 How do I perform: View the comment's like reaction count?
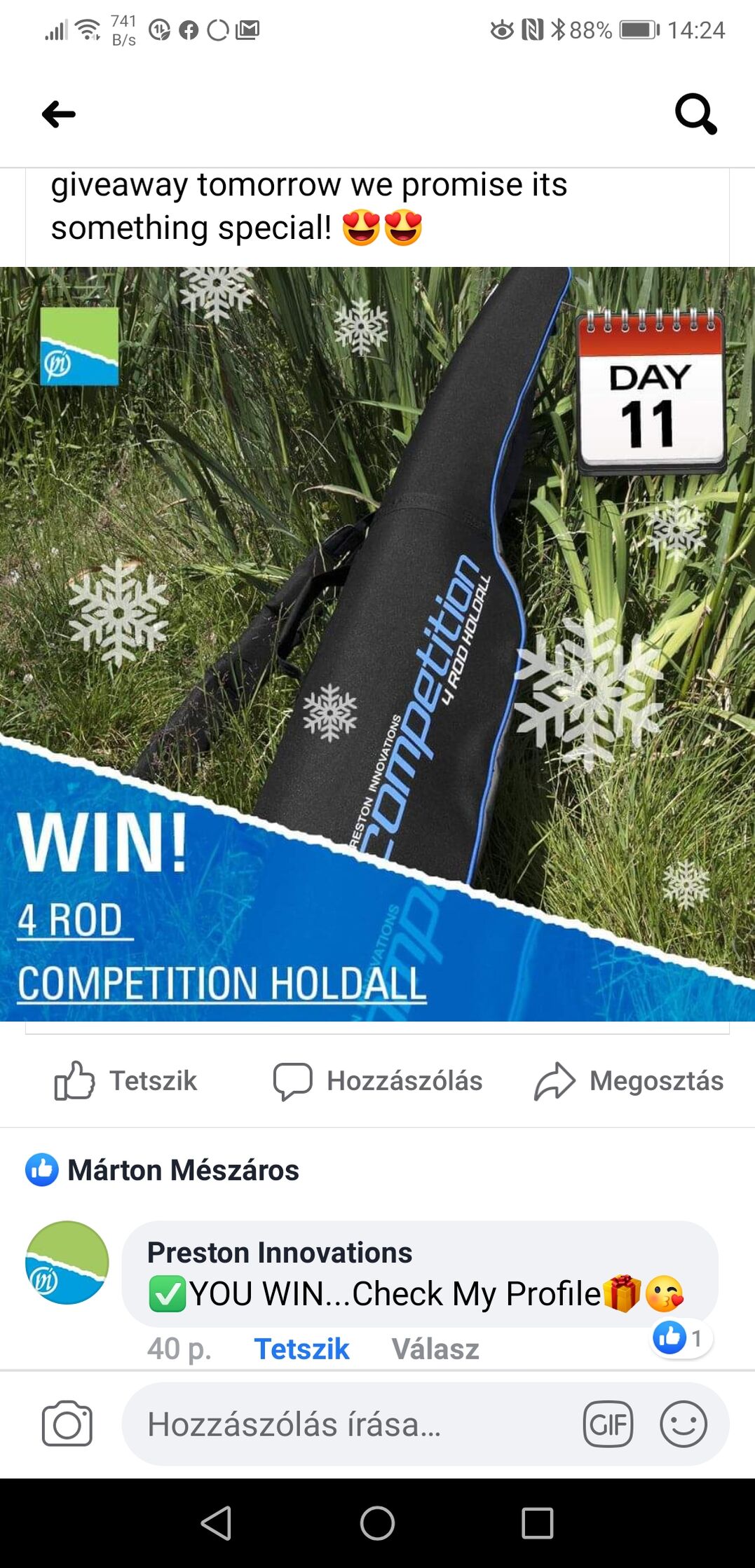680,1338
